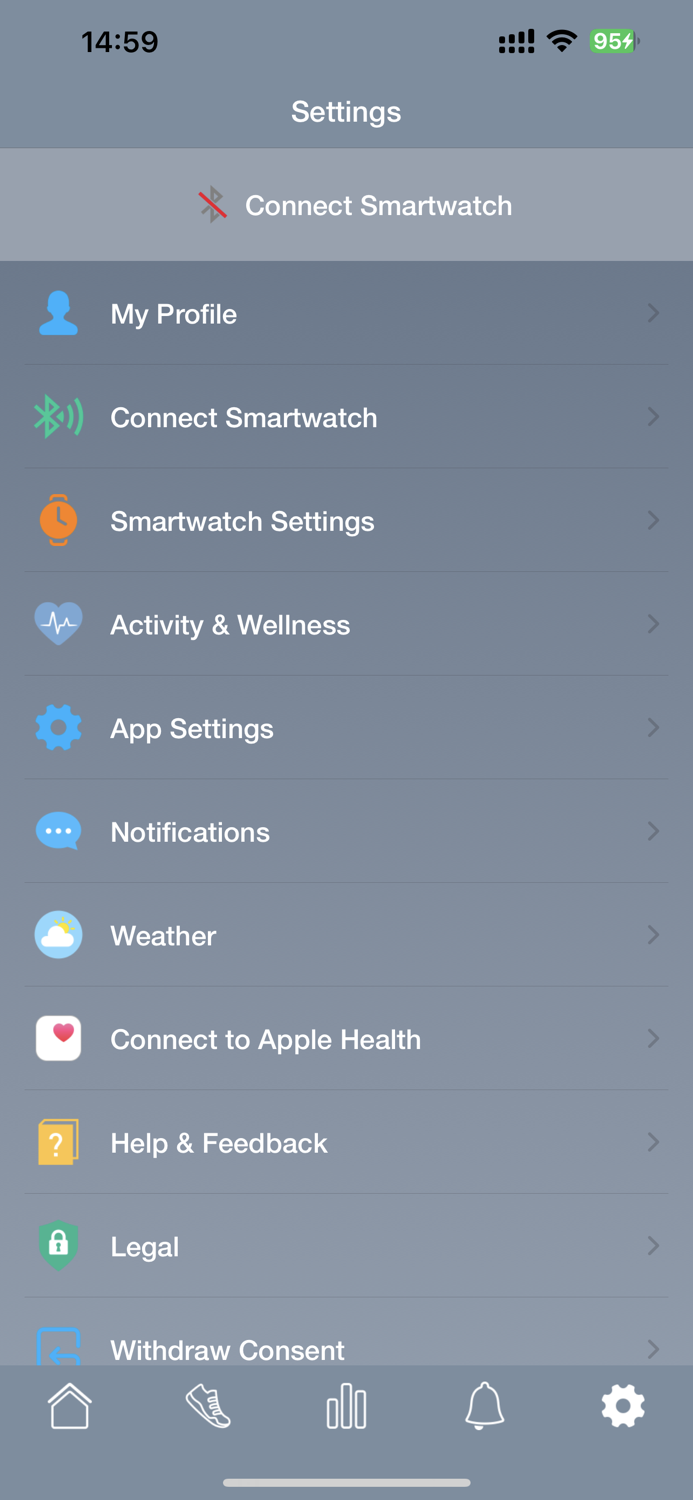This screenshot has width=693, height=1500.
Task: Switch to the running shoe activity tab
Action: point(208,1407)
